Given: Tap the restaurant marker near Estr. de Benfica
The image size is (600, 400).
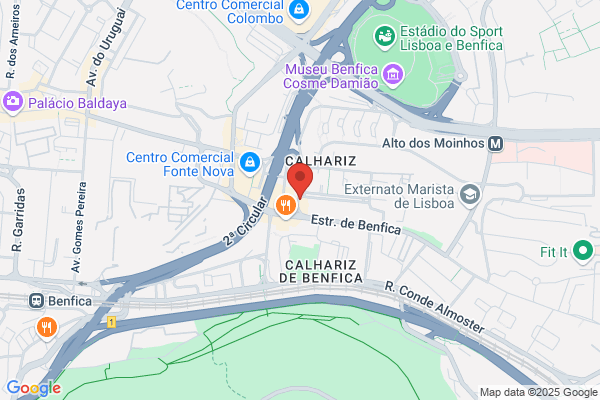Looking at the screenshot, I should pos(286,207).
